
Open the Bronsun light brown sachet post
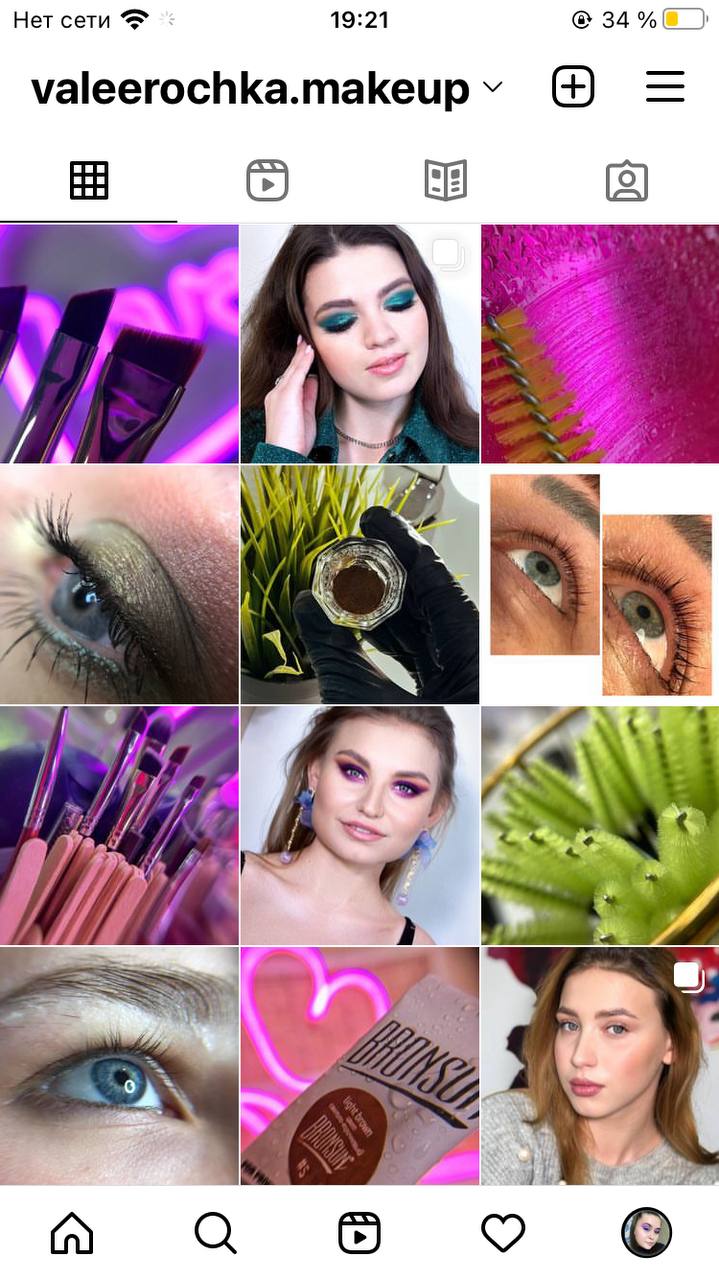point(360,1066)
